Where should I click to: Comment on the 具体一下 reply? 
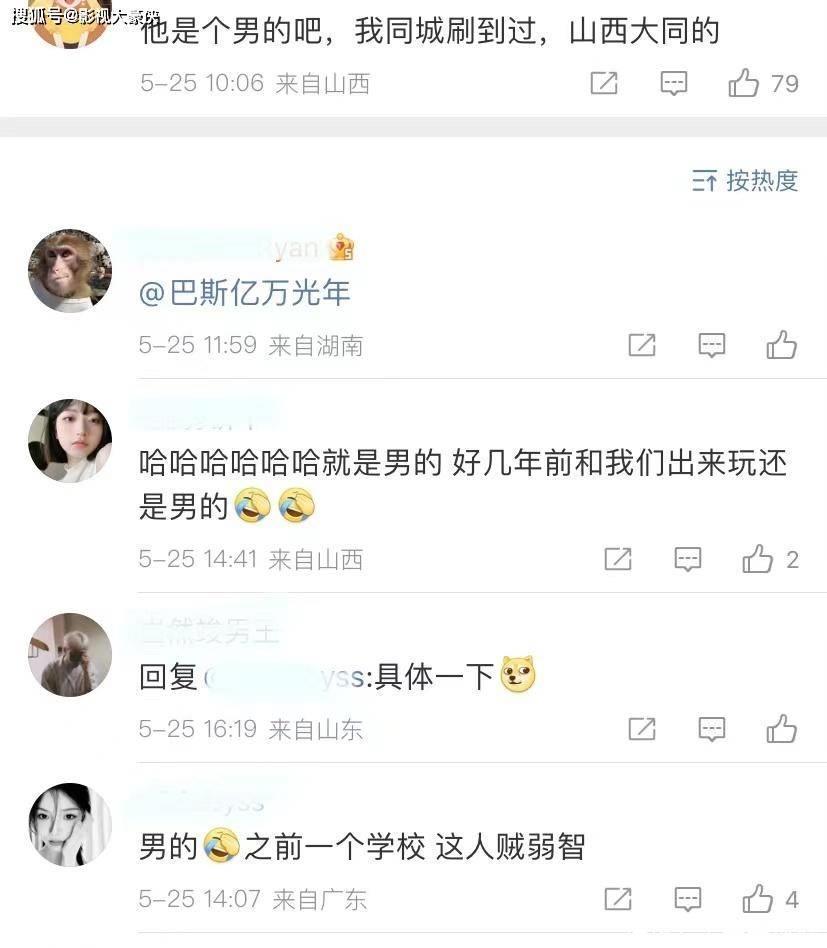point(711,729)
